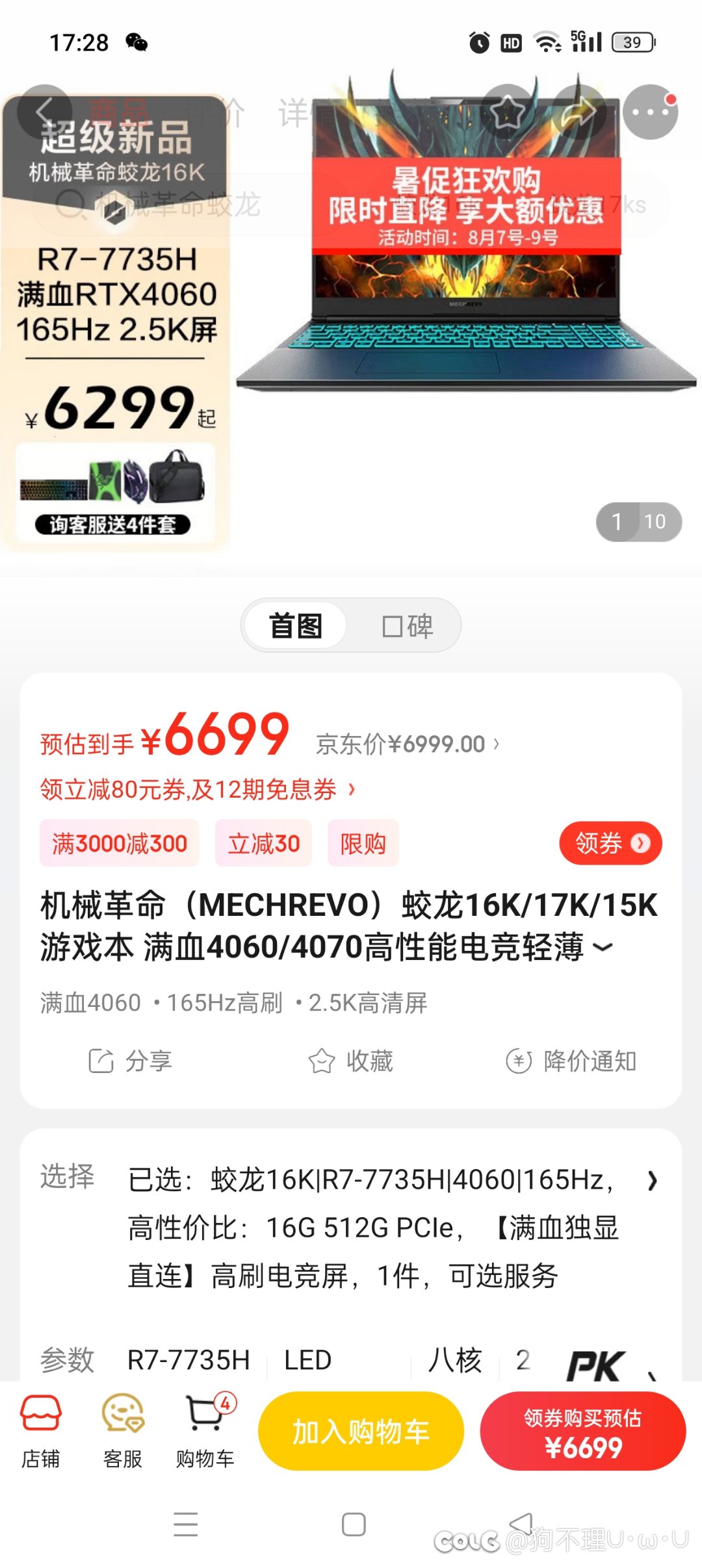Expand the full product title
The height and width of the screenshot is (1568, 702).
(x=603, y=947)
